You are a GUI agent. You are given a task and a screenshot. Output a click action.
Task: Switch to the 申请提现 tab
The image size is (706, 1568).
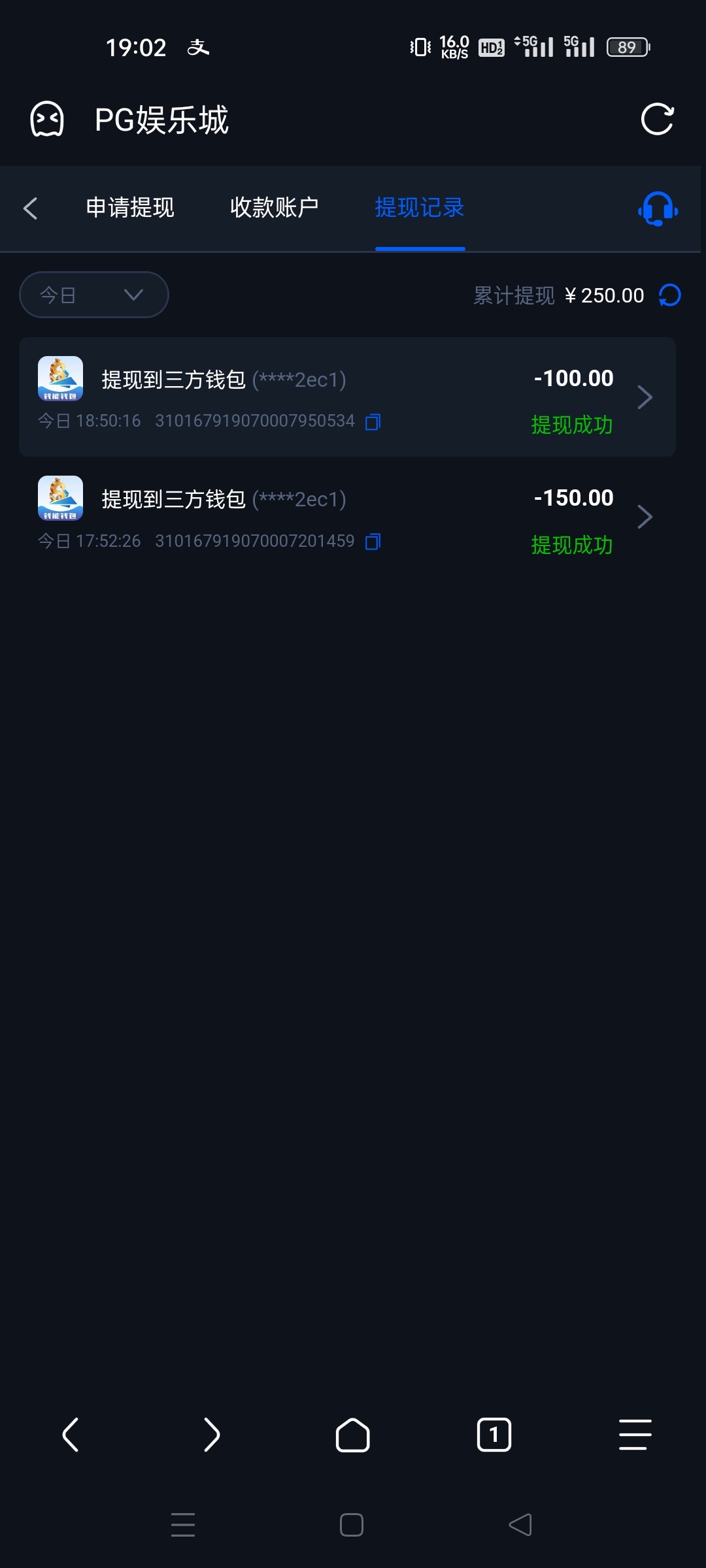[130, 208]
